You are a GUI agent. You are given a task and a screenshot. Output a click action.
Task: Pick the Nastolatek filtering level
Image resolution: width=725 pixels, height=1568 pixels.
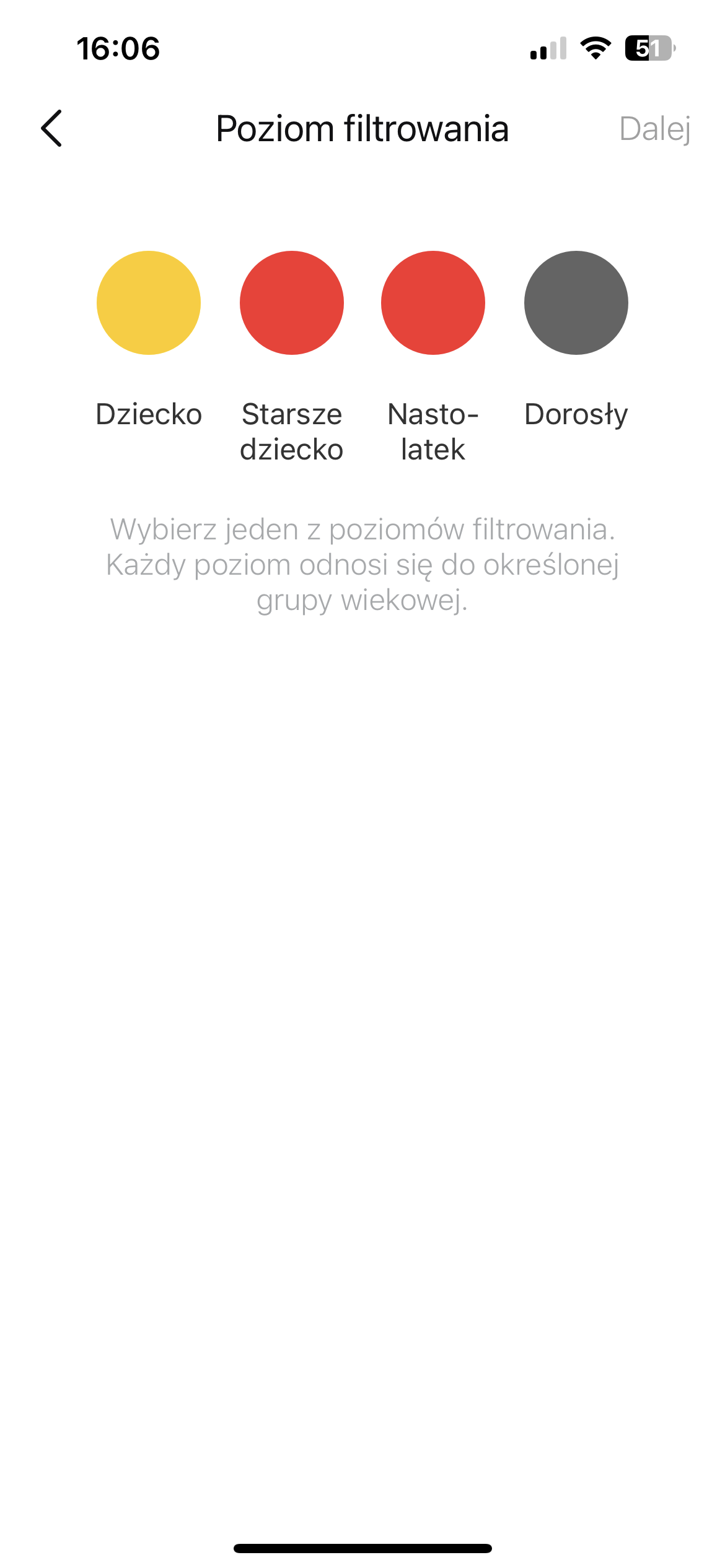point(433,303)
